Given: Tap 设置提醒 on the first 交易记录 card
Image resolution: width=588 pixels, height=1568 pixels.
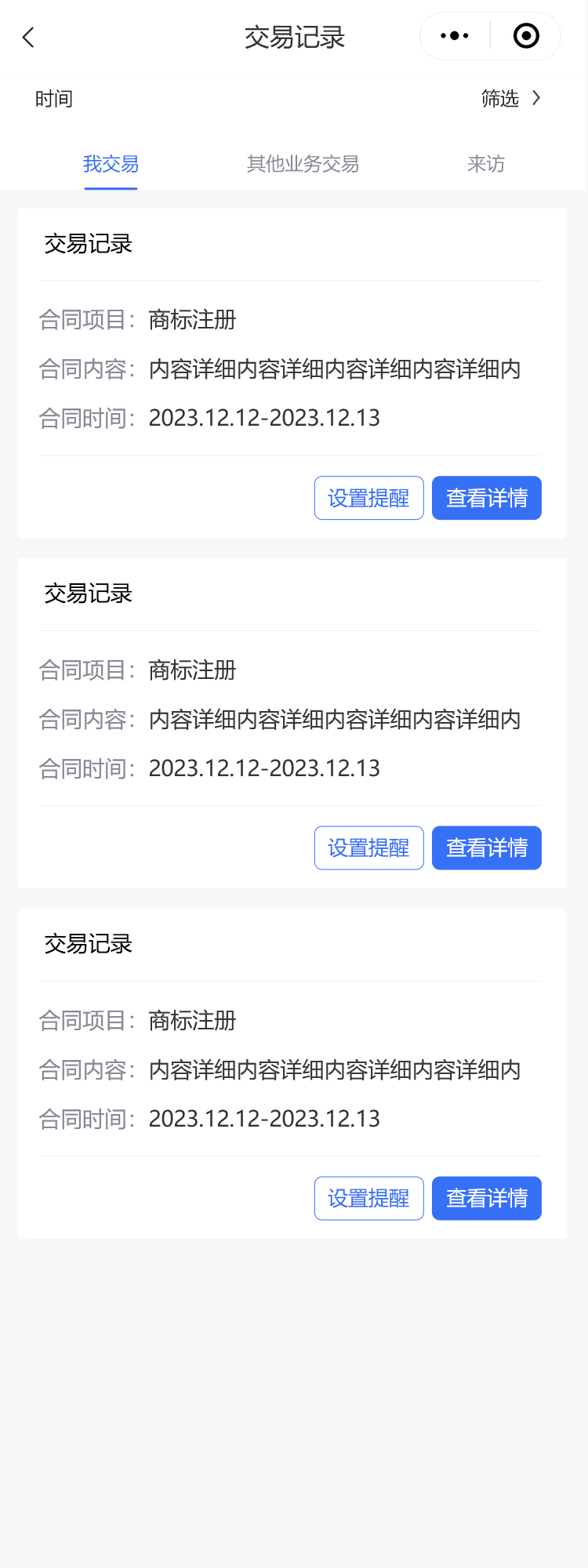Looking at the screenshot, I should pos(368,498).
